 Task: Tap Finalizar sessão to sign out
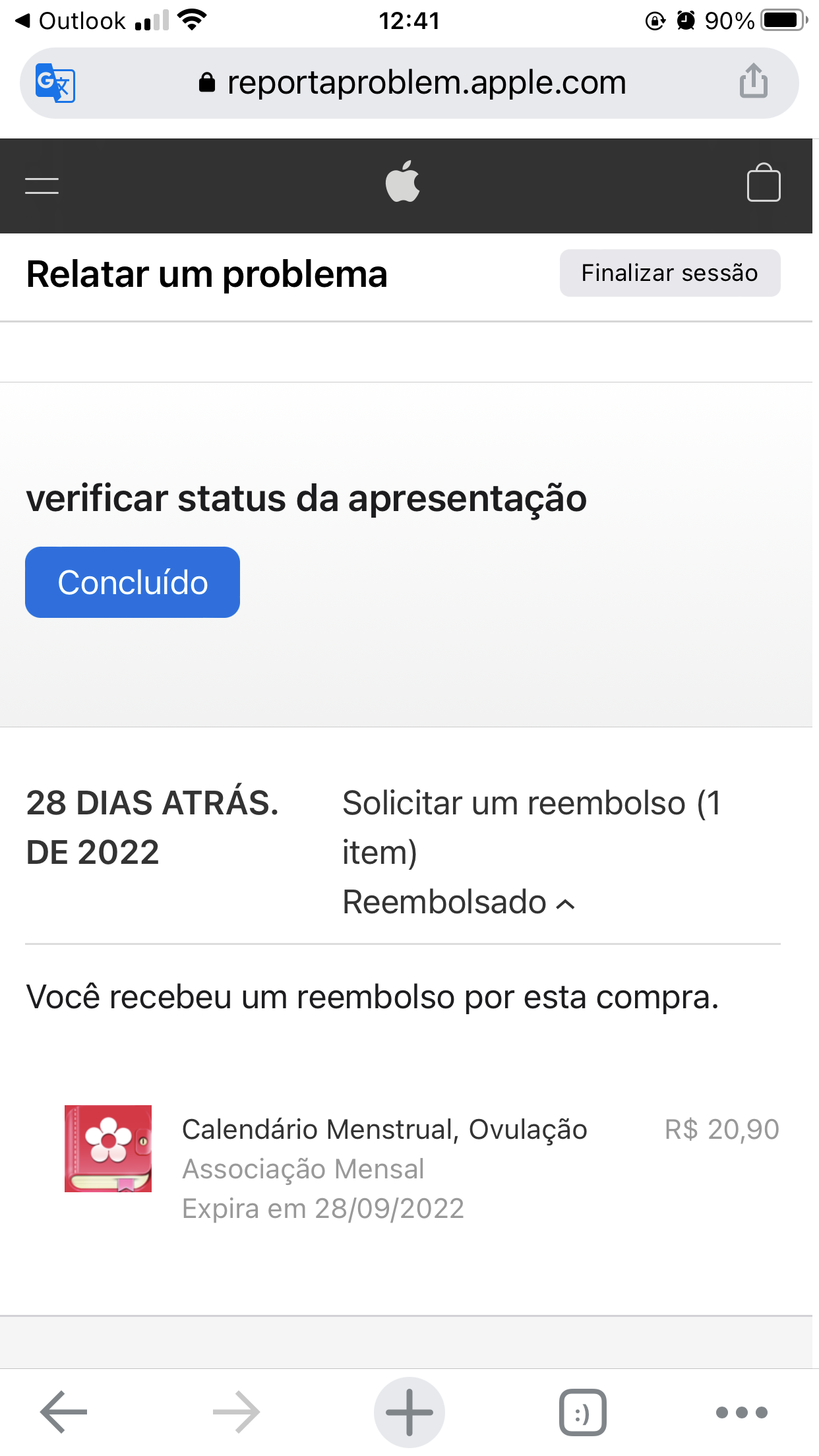[x=669, y=273]
